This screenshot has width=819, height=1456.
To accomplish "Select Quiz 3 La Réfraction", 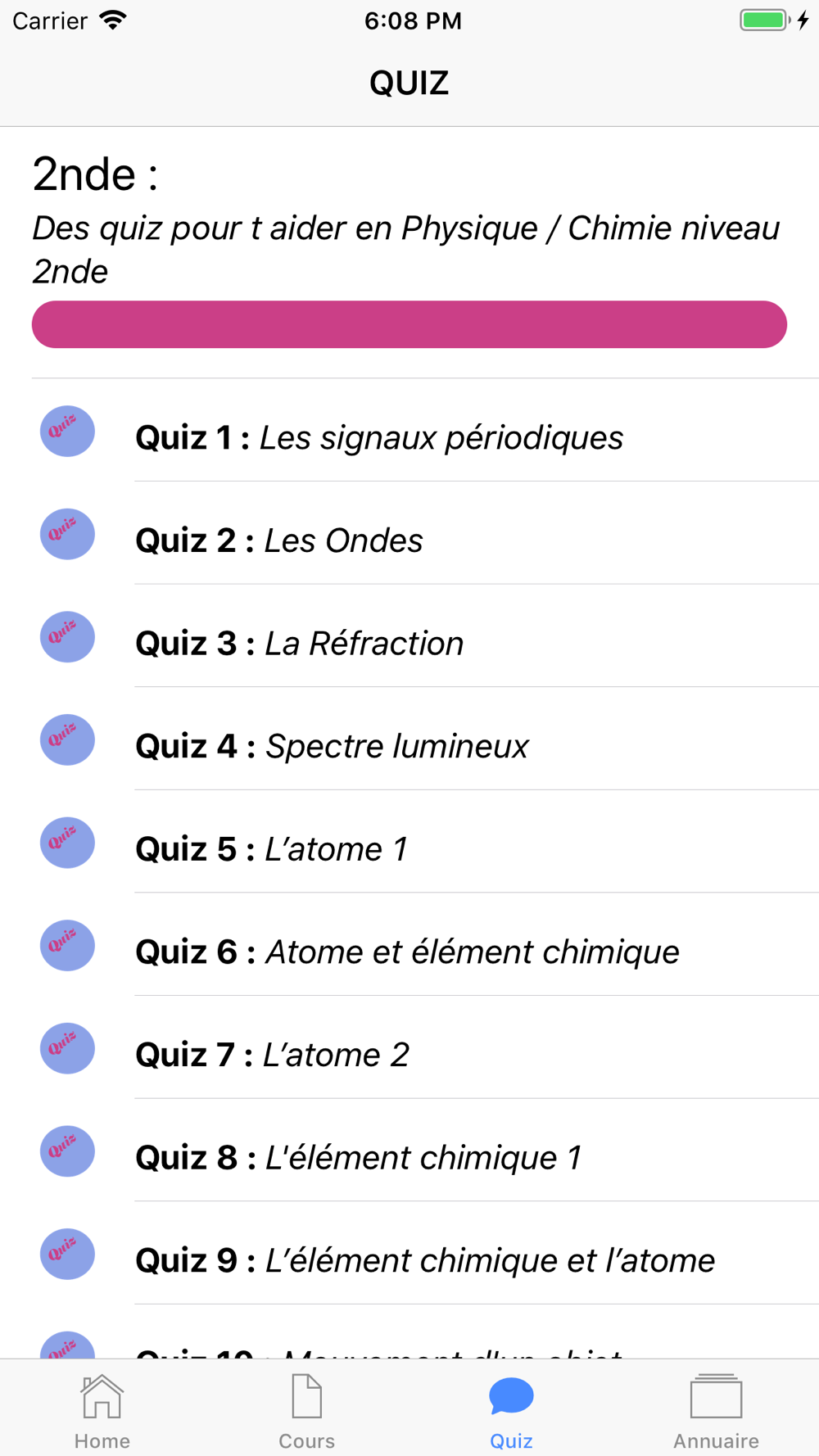I will [x=409, y=636].
